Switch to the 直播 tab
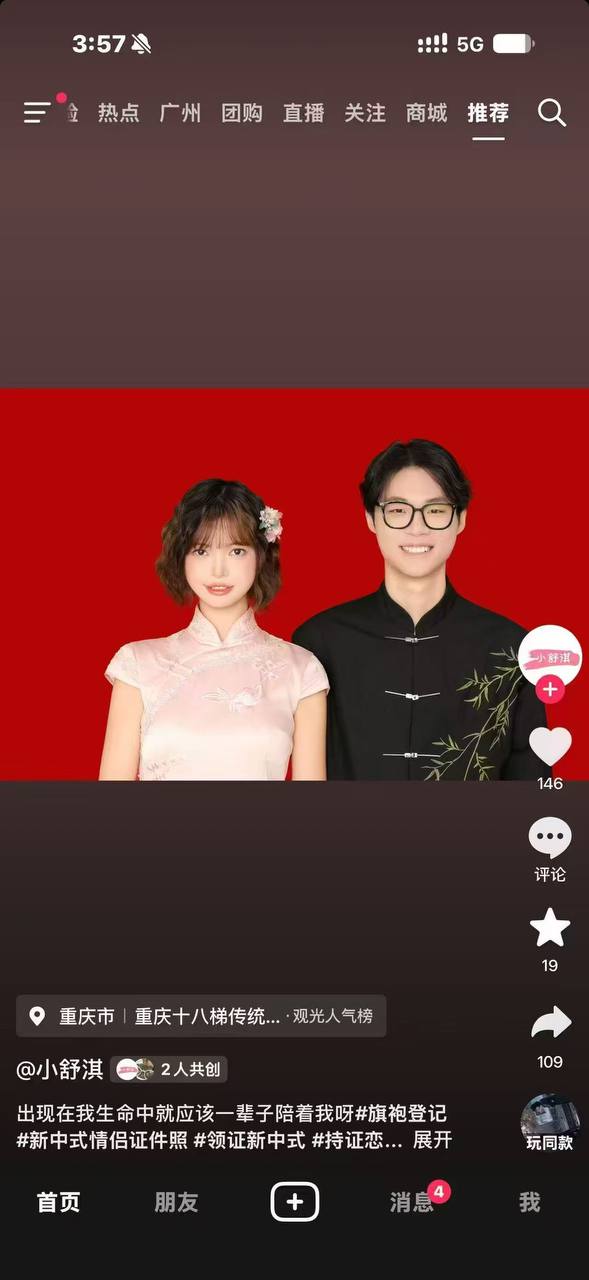This screenshot has width=589, height=1280. coord(303,113)
